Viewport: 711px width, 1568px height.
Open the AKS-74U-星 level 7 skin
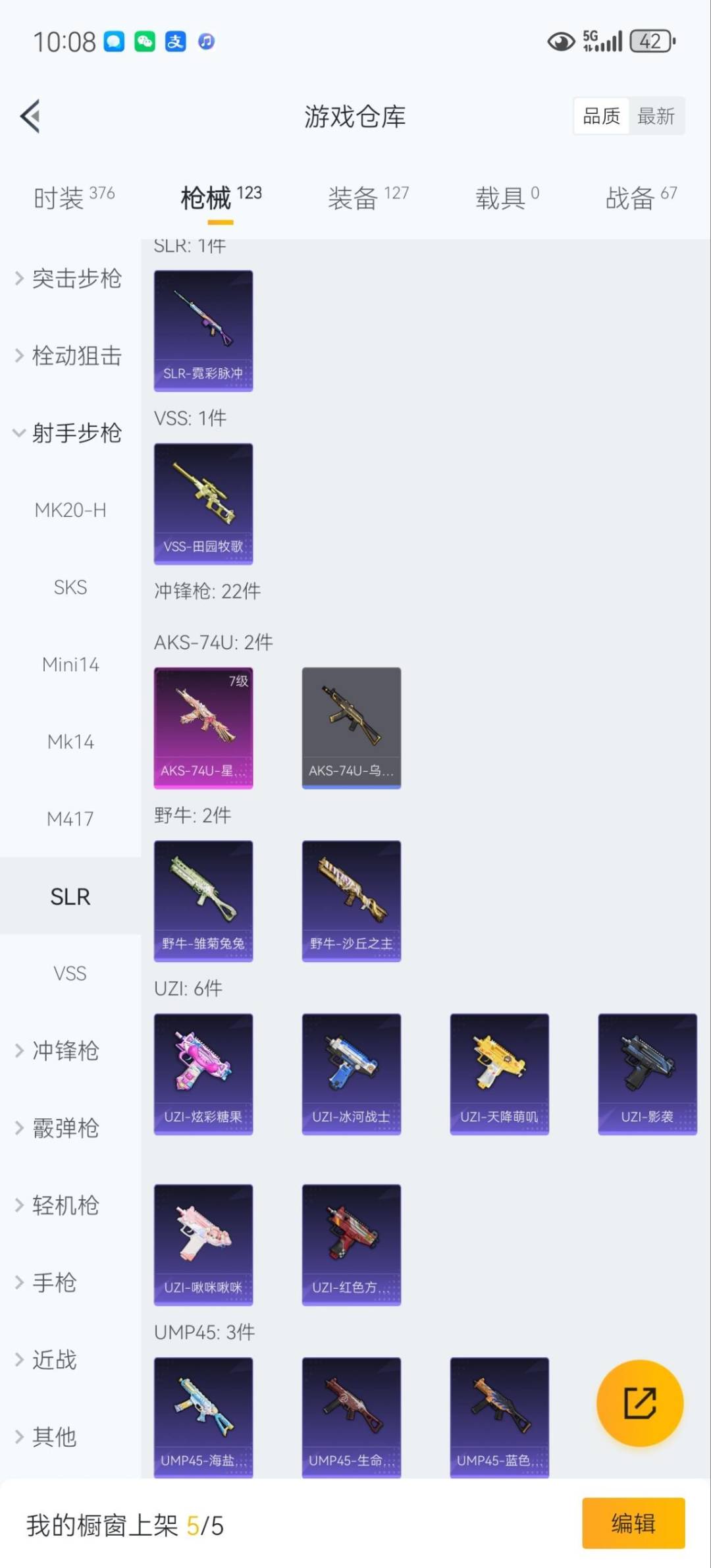point(203,725)
